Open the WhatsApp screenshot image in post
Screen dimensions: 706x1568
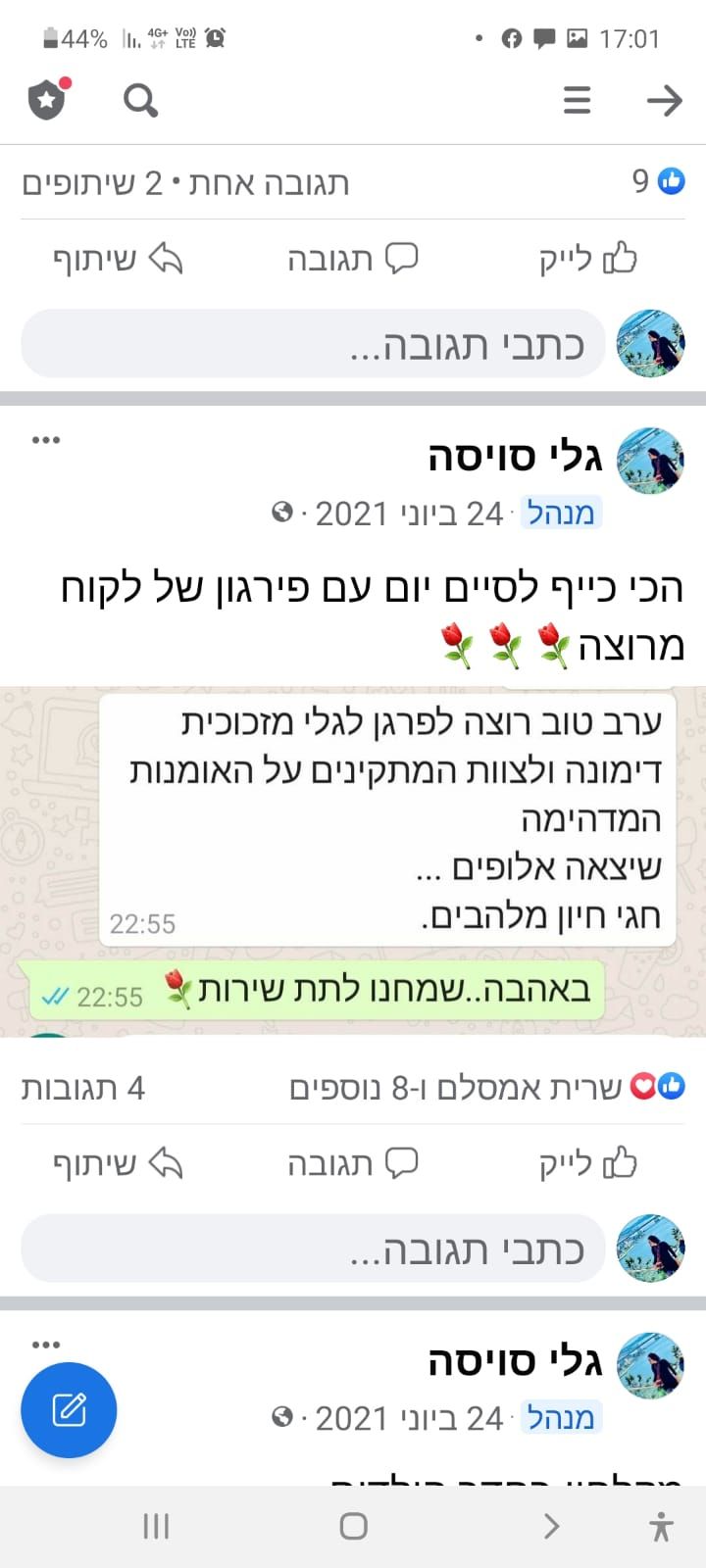353,860
